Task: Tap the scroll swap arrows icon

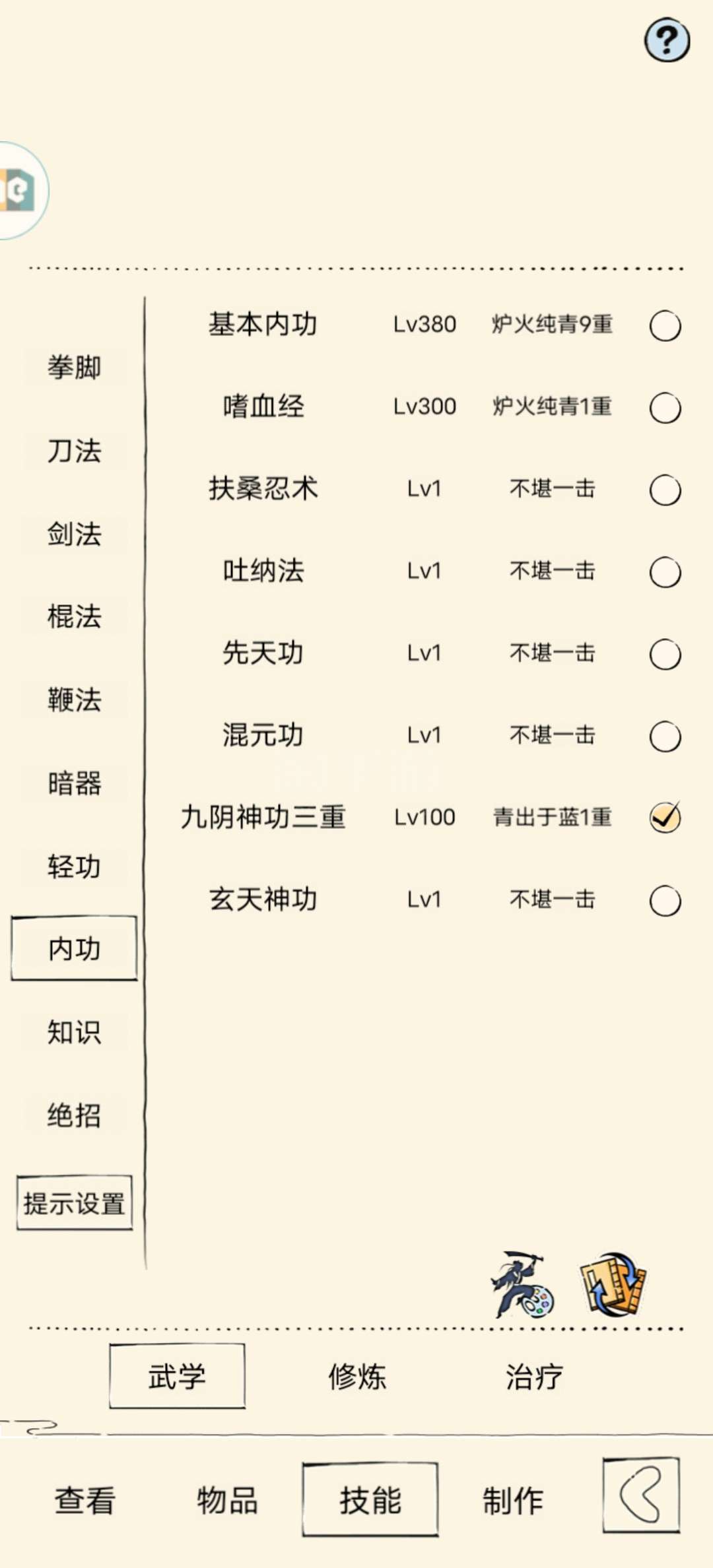Action: tap(613, 1284)
